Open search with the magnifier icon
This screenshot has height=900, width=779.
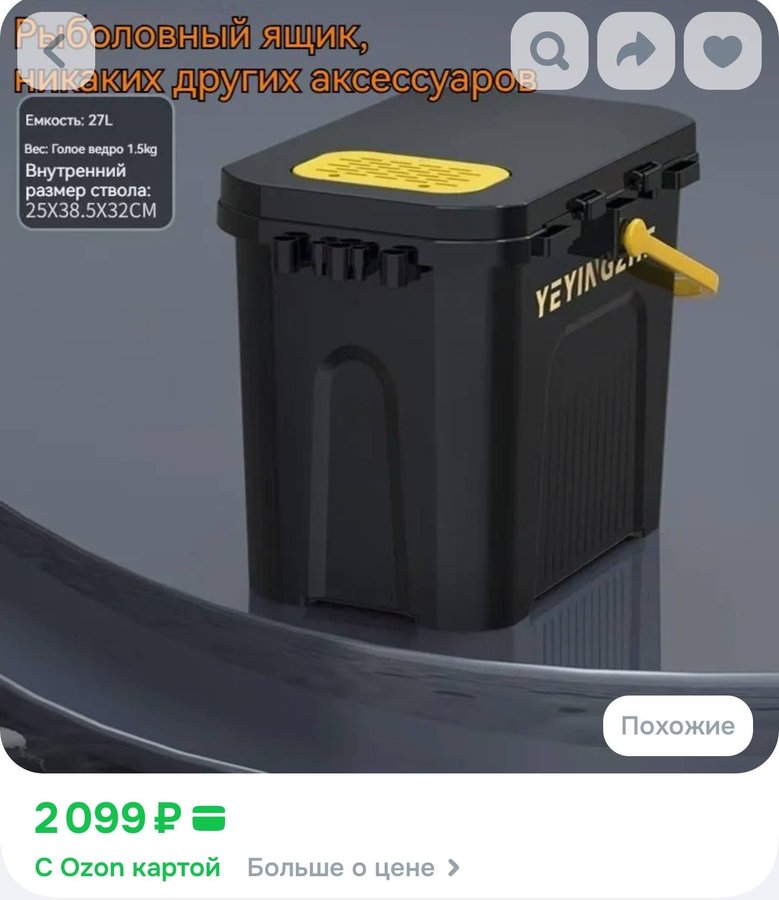[x=549, y=51]
